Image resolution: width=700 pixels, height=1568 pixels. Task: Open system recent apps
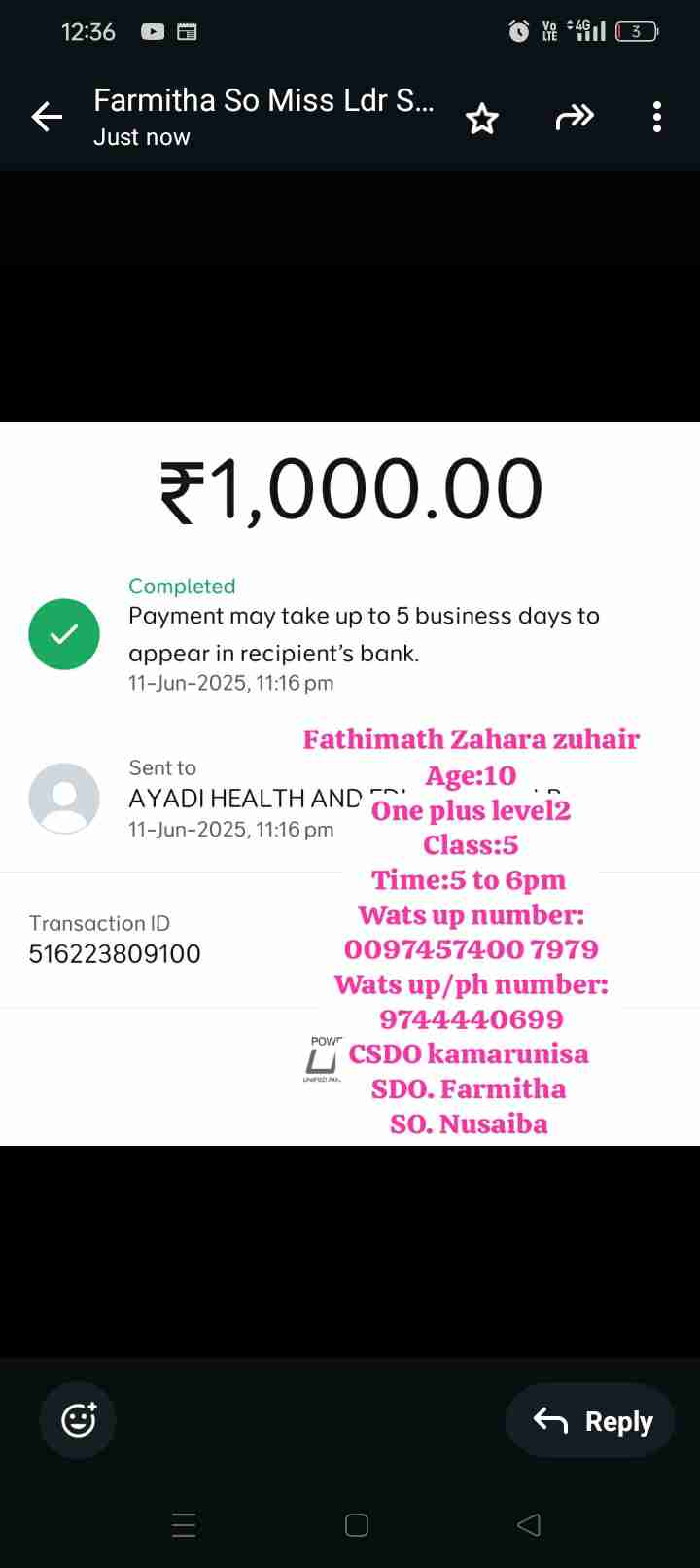pyautogui.click(x=184, y=1524)
